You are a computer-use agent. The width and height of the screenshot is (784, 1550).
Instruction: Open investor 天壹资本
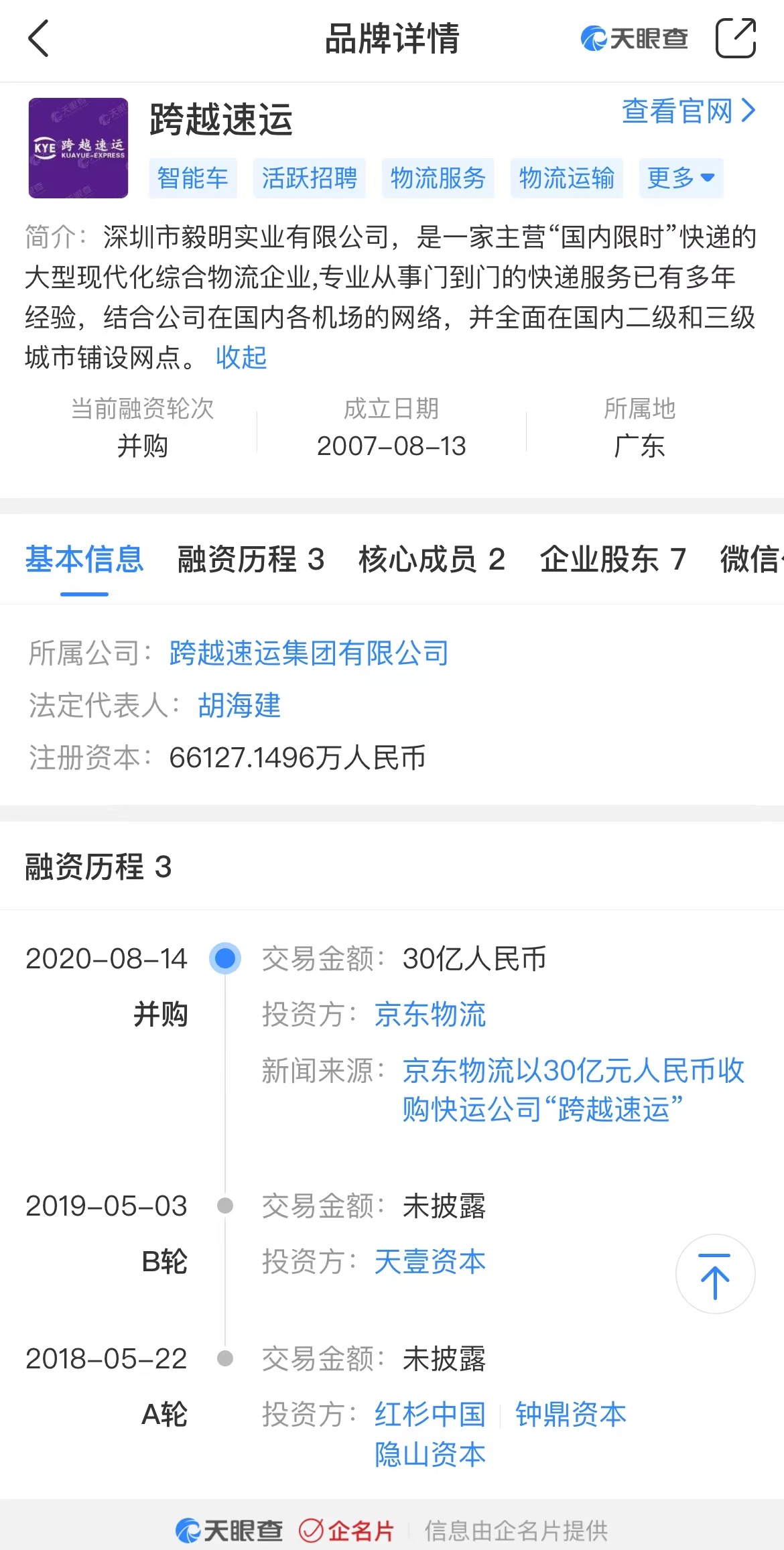430,1262
